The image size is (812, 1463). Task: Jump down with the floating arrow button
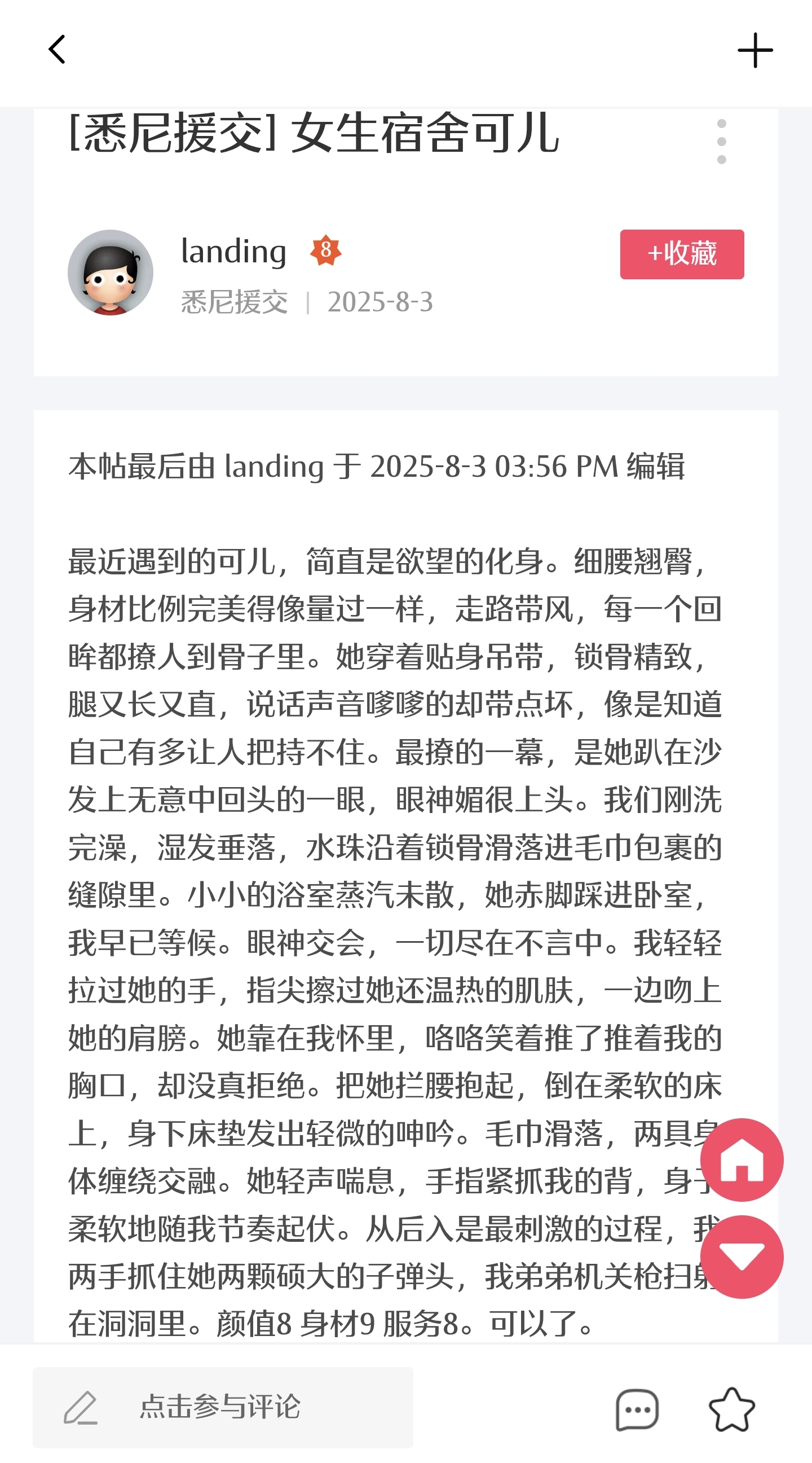pyautogui.click(x=741, y=1257)
